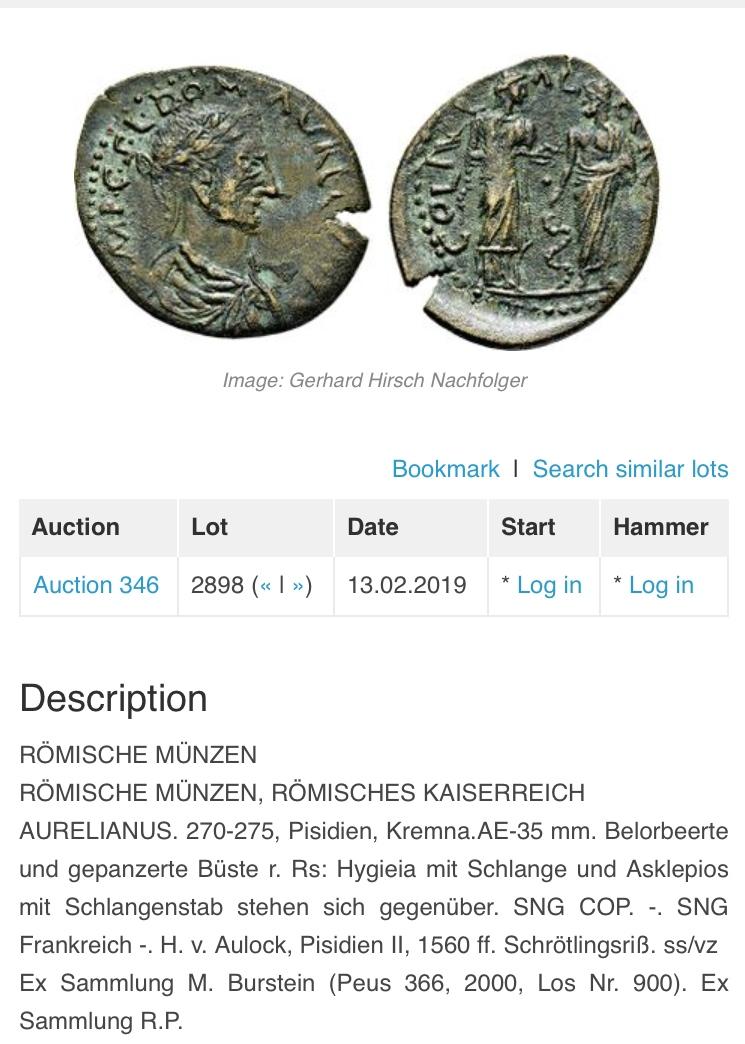
Task: Open the Auction 346 link
Action: pos(96,585)
